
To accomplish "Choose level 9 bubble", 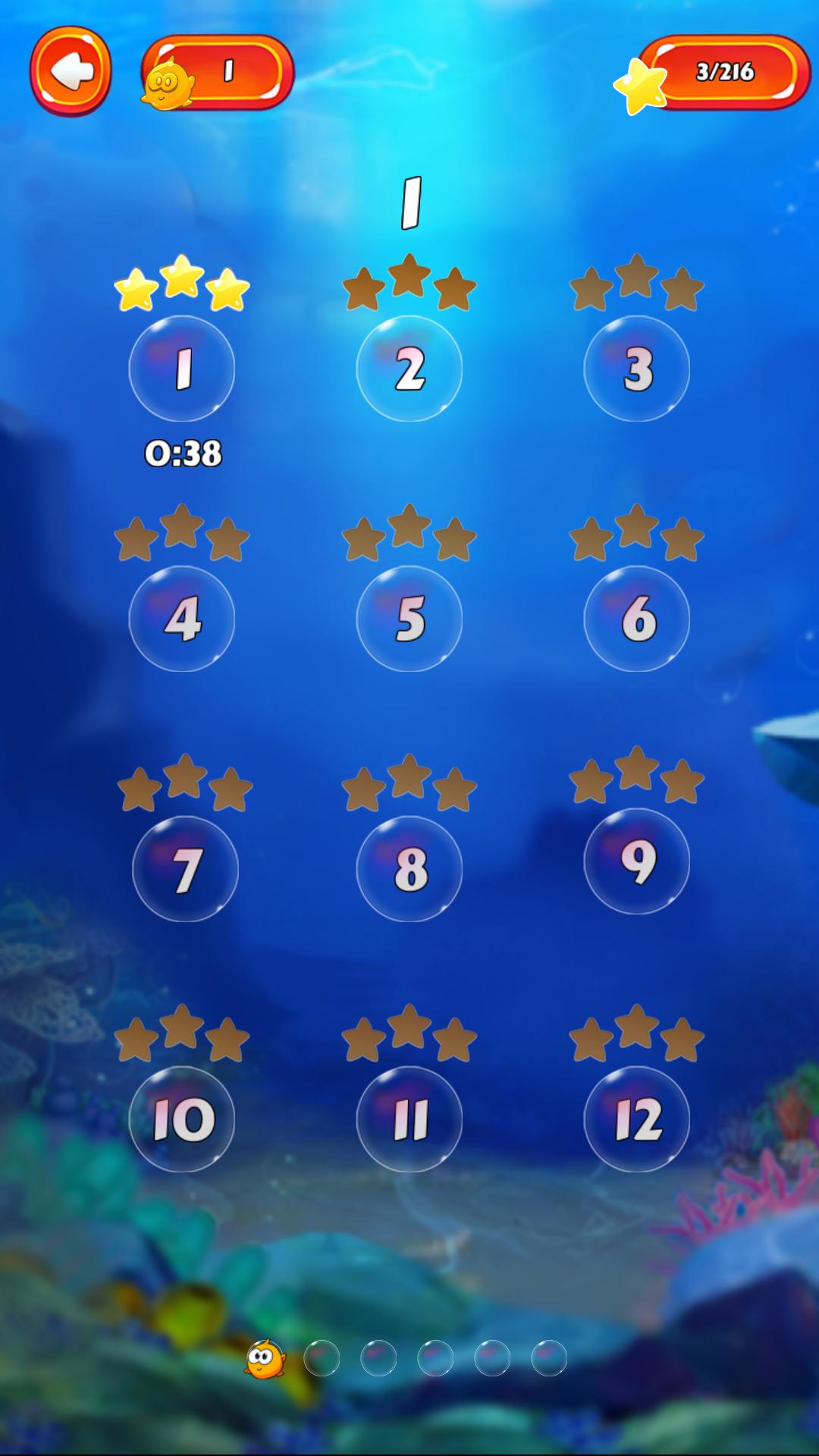I will coord(637,861).
